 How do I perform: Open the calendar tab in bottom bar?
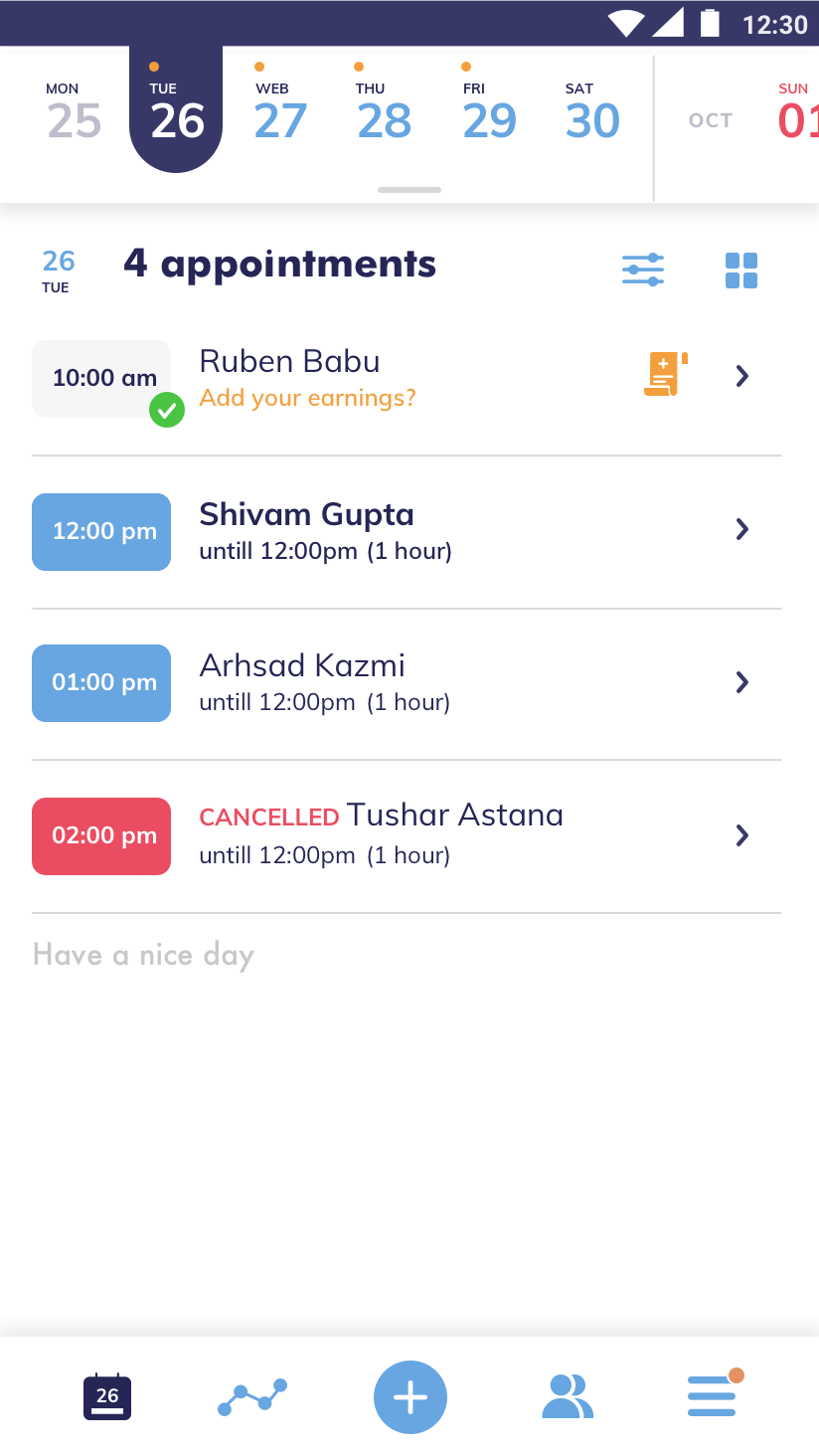point(107,1397)
